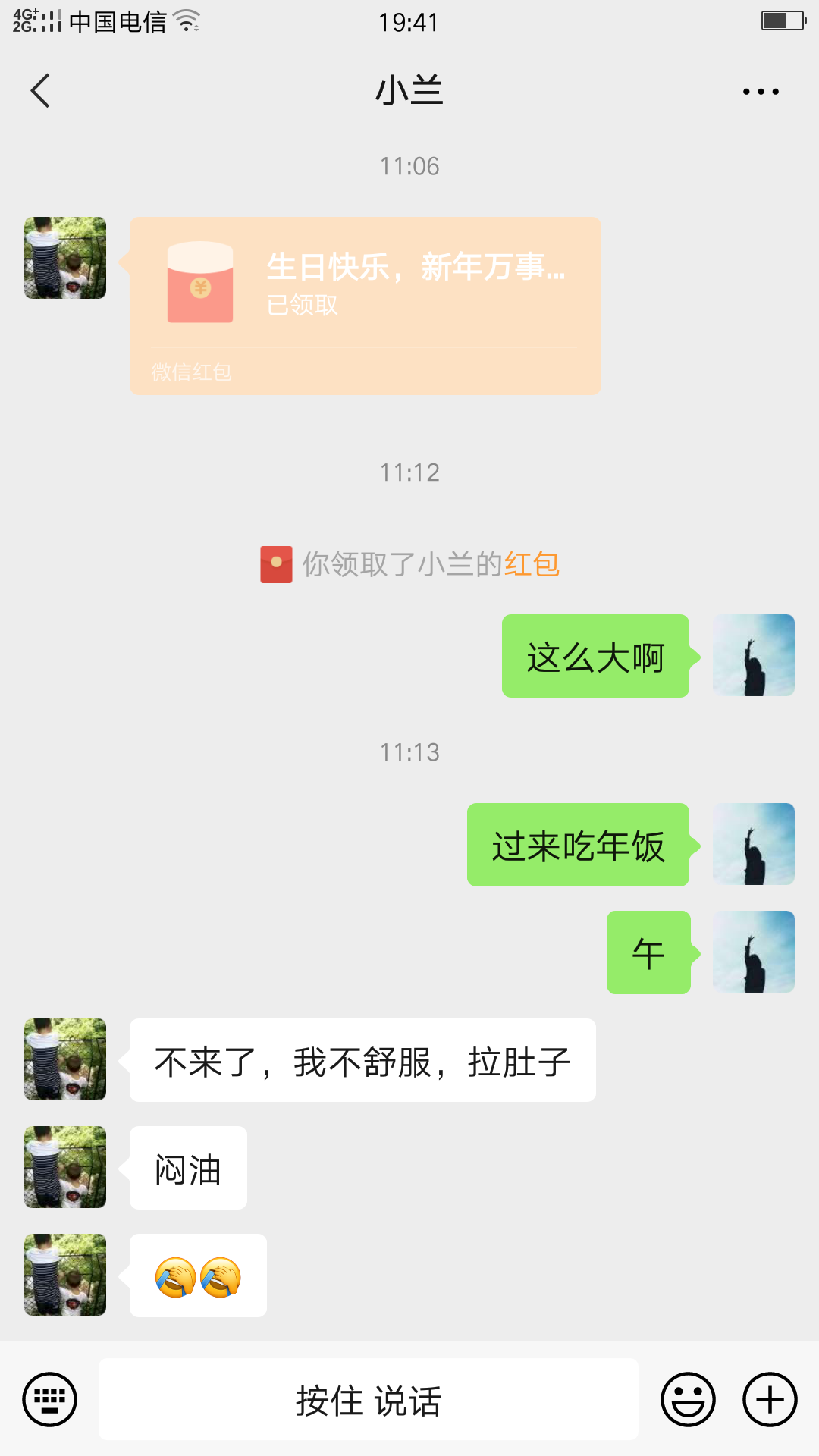Tap the 不来了，我不舒服，拉肚子 message
This screenshot has width=819, height=1456.
coord(362,1061)
